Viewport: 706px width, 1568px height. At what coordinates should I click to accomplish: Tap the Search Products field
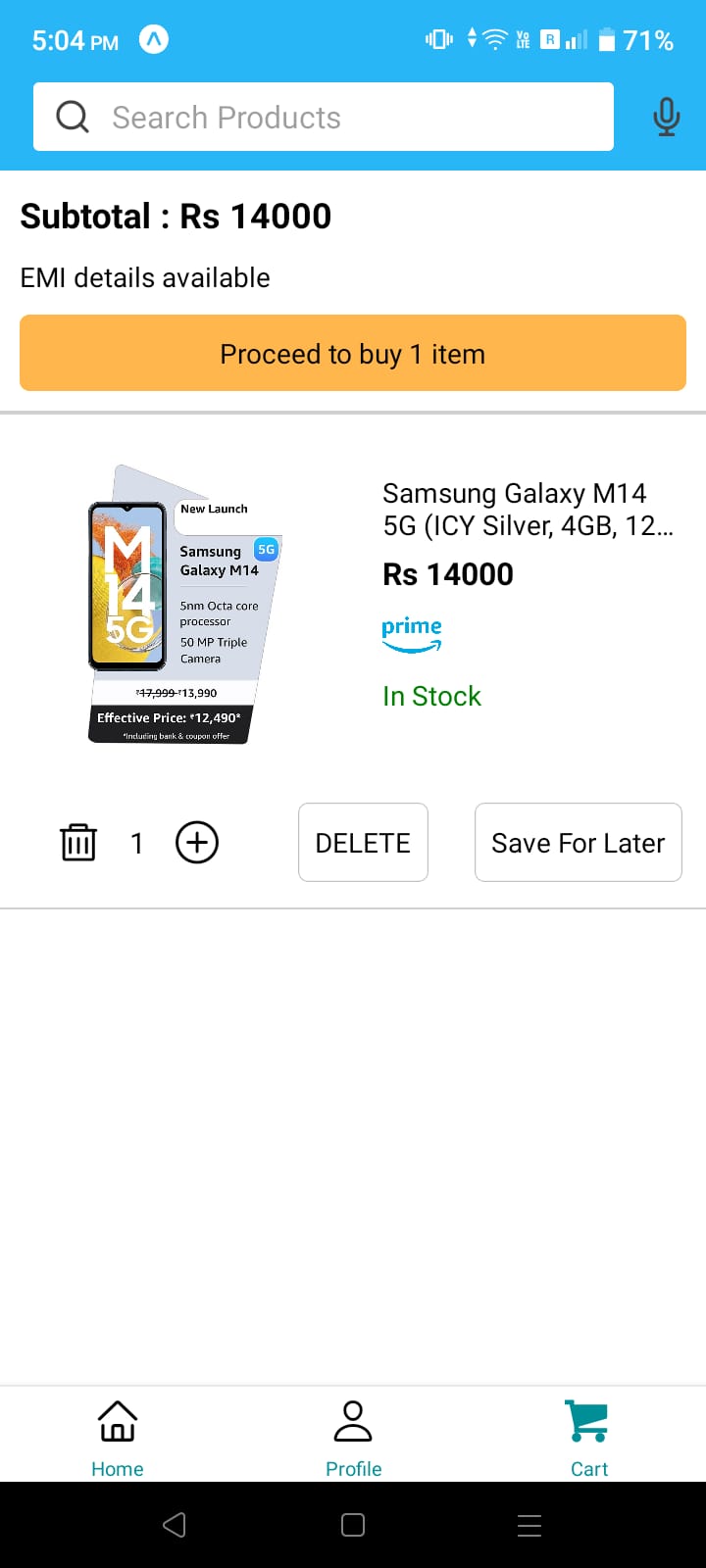click(x=324, y=117)
